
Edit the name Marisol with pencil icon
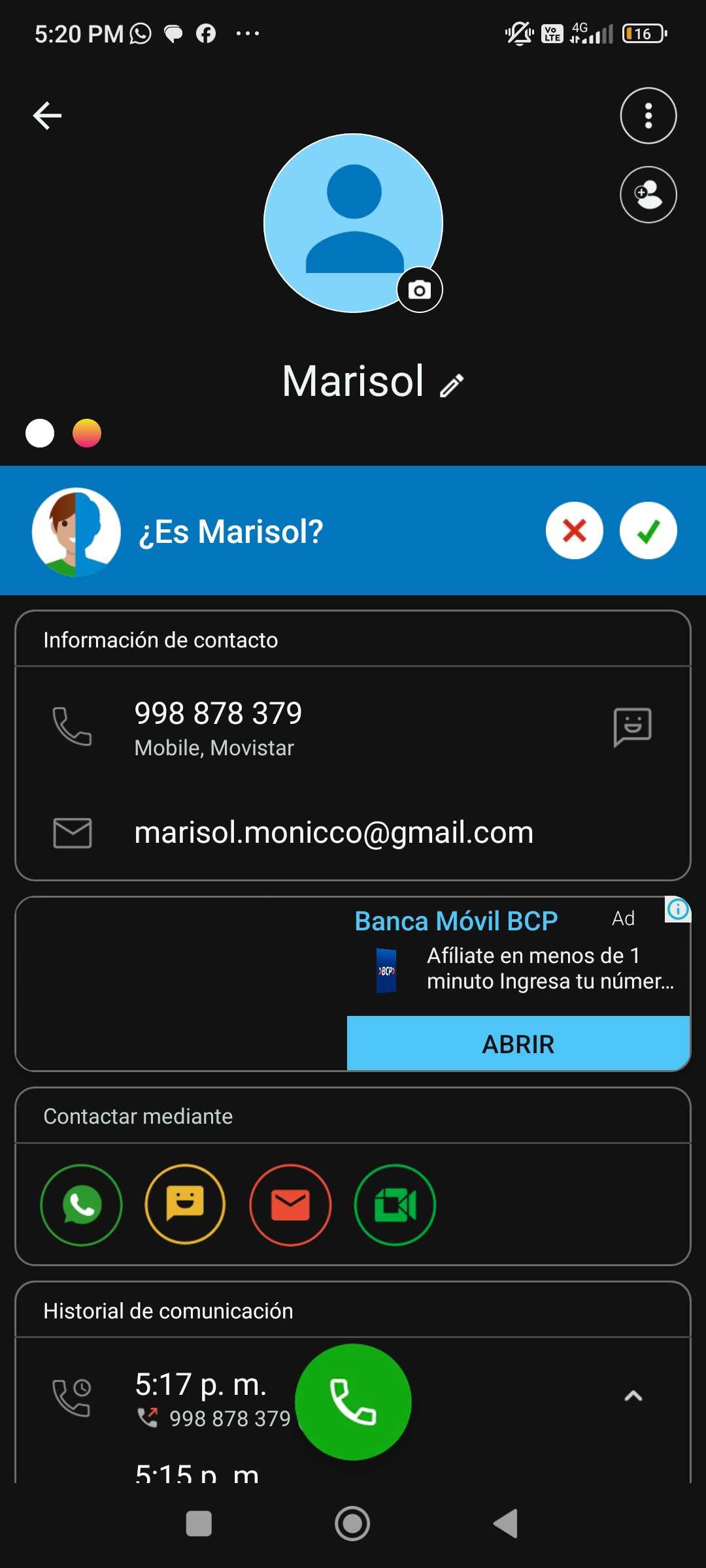[452, 385]
